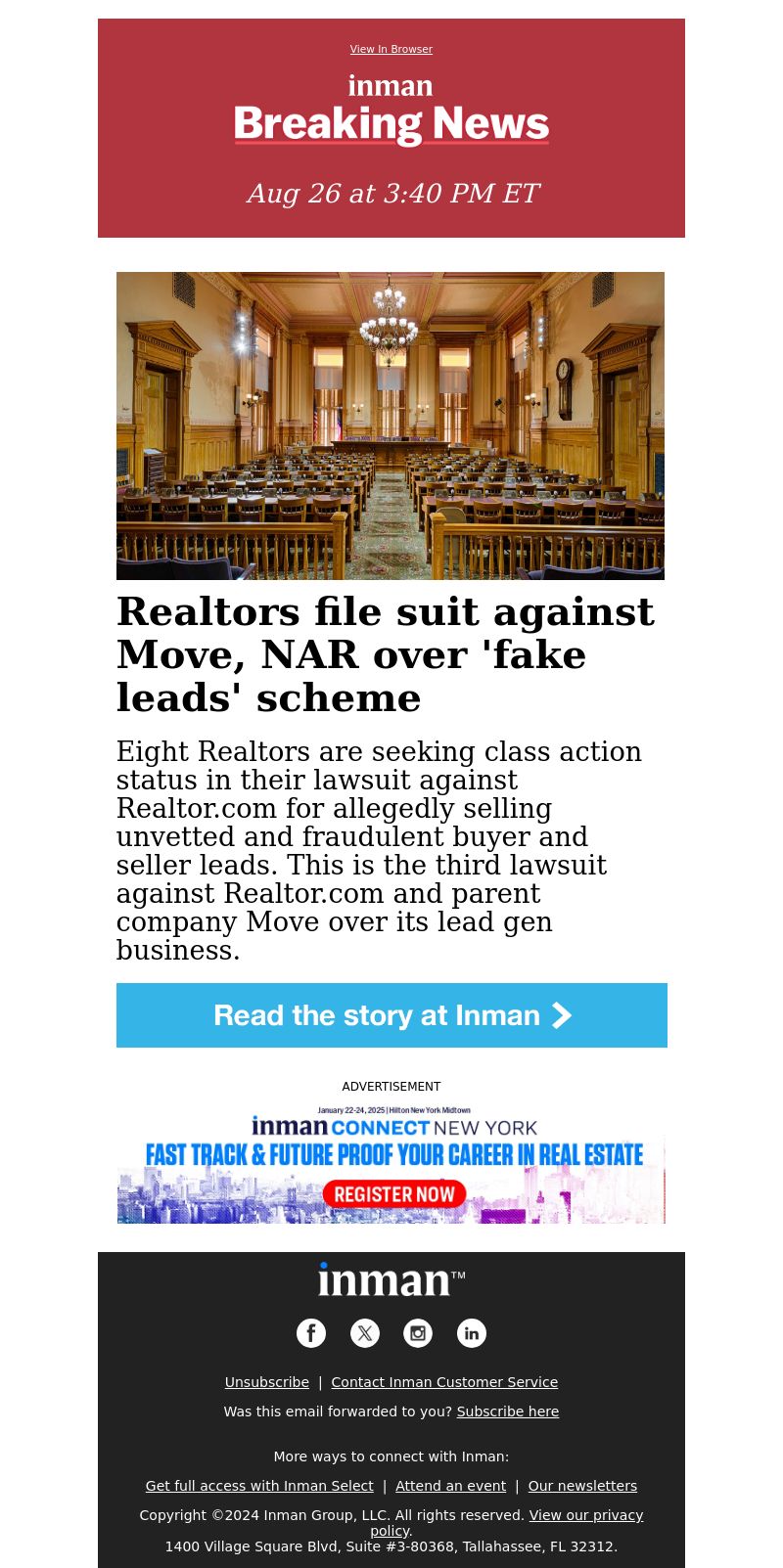Visit Inman's Instagram profile
This screenshot has height=1568, width=783.
click(418, 1333)
